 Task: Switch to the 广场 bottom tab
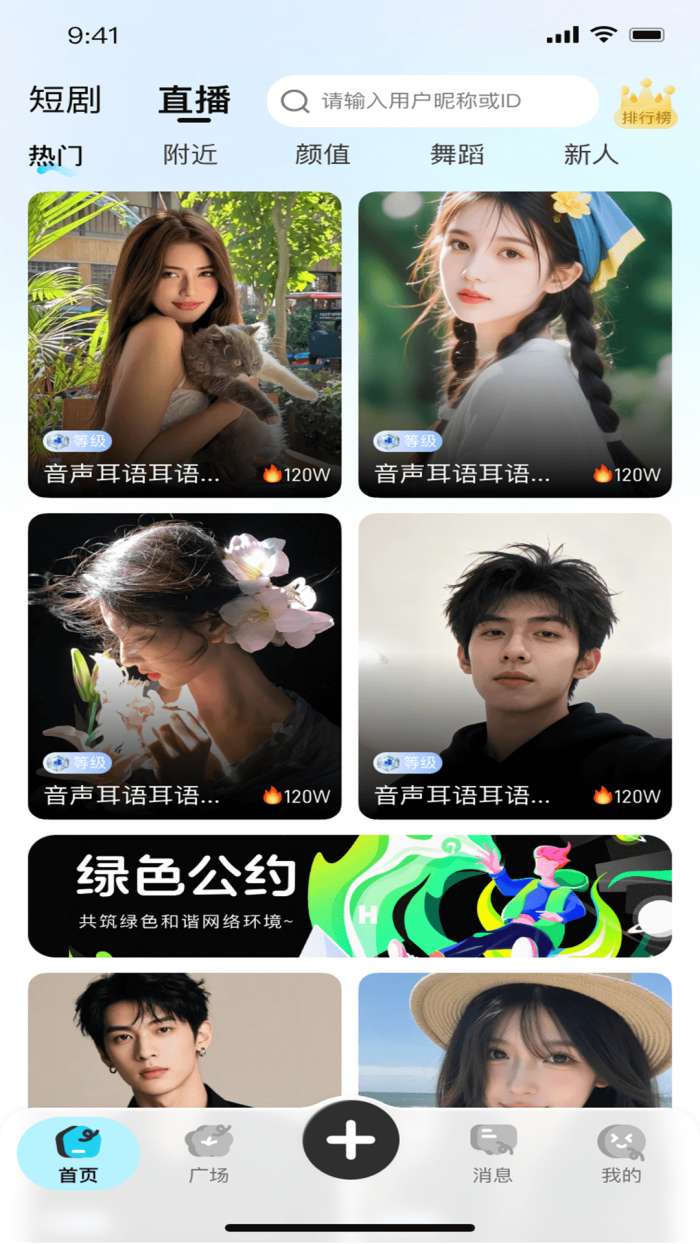click(x=209, y=1154)
